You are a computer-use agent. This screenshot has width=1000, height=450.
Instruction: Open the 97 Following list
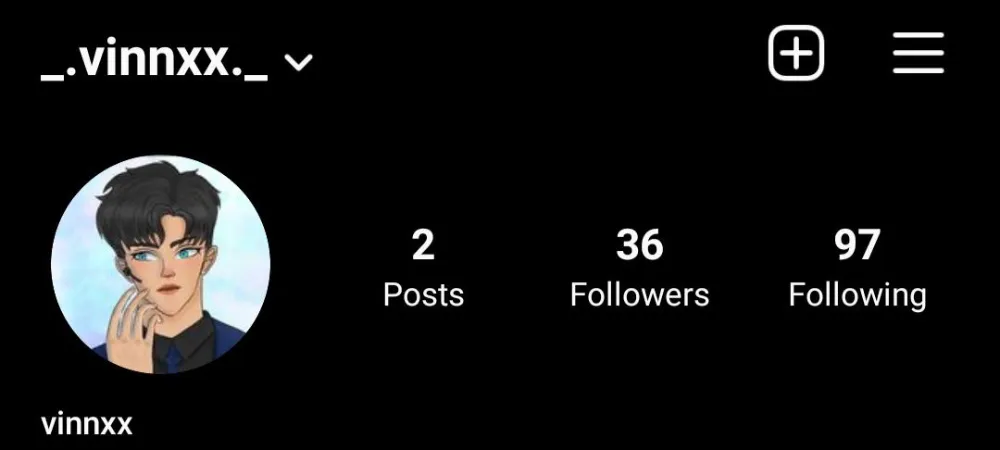(x=857, y=268)
